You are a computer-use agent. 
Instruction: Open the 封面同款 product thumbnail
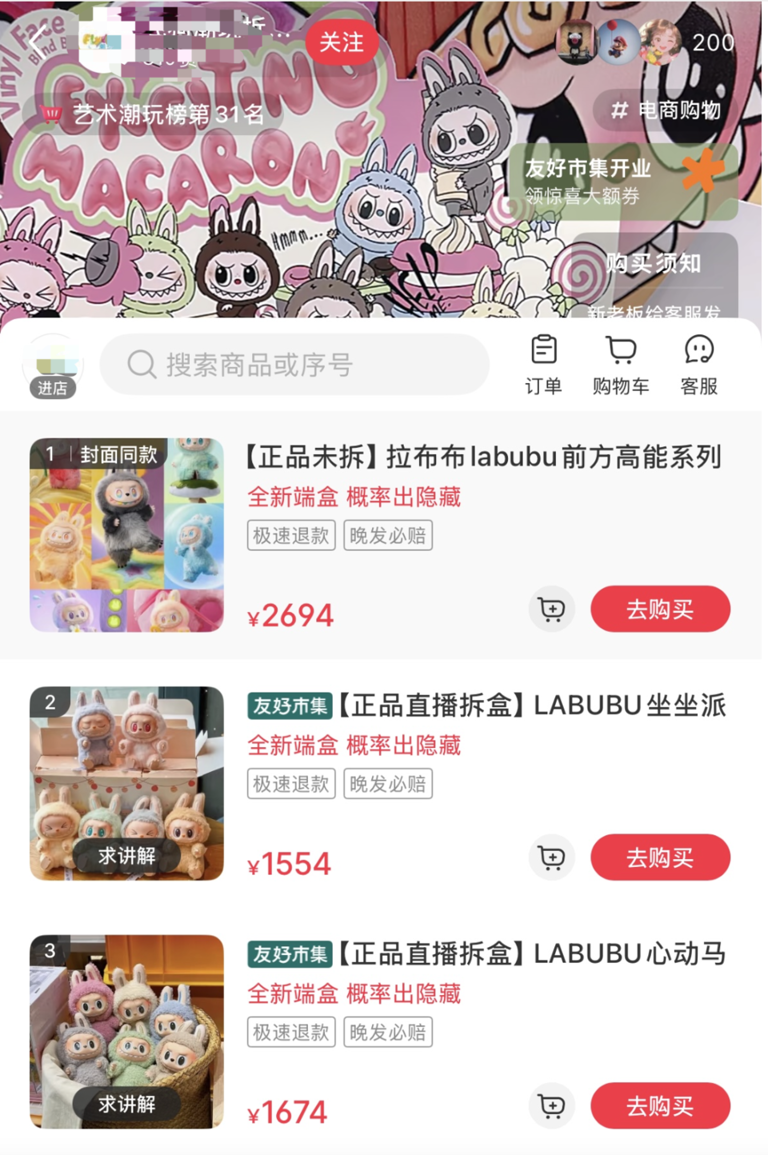pos(126,536)
